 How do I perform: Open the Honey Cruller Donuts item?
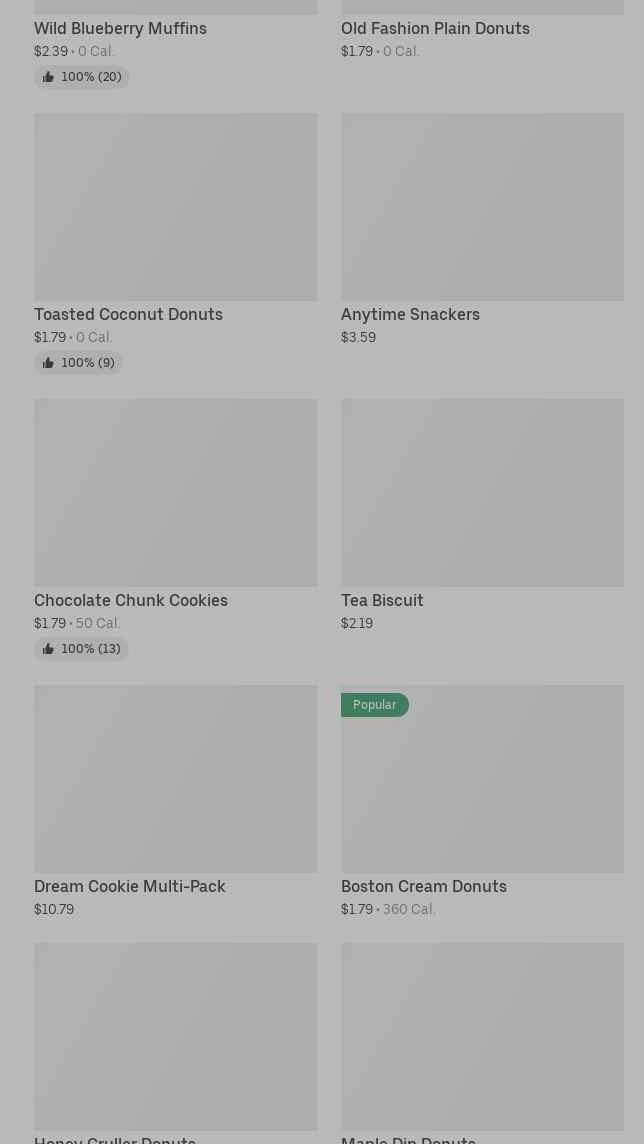175,1043
